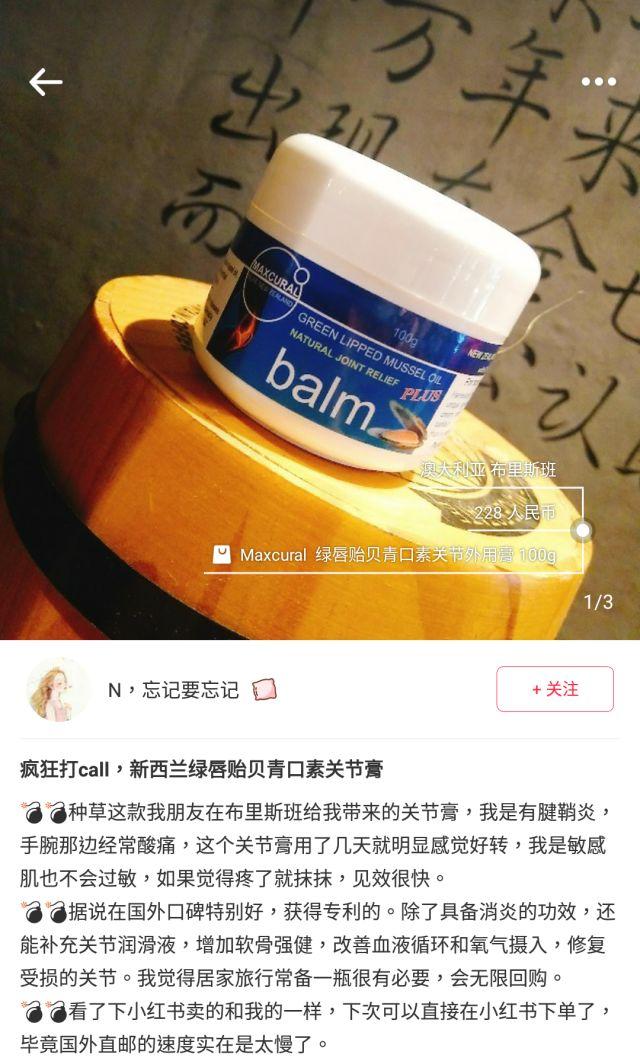View the username N，忘记要忘记 profile

pyautogui.click(x=173, y=690)
